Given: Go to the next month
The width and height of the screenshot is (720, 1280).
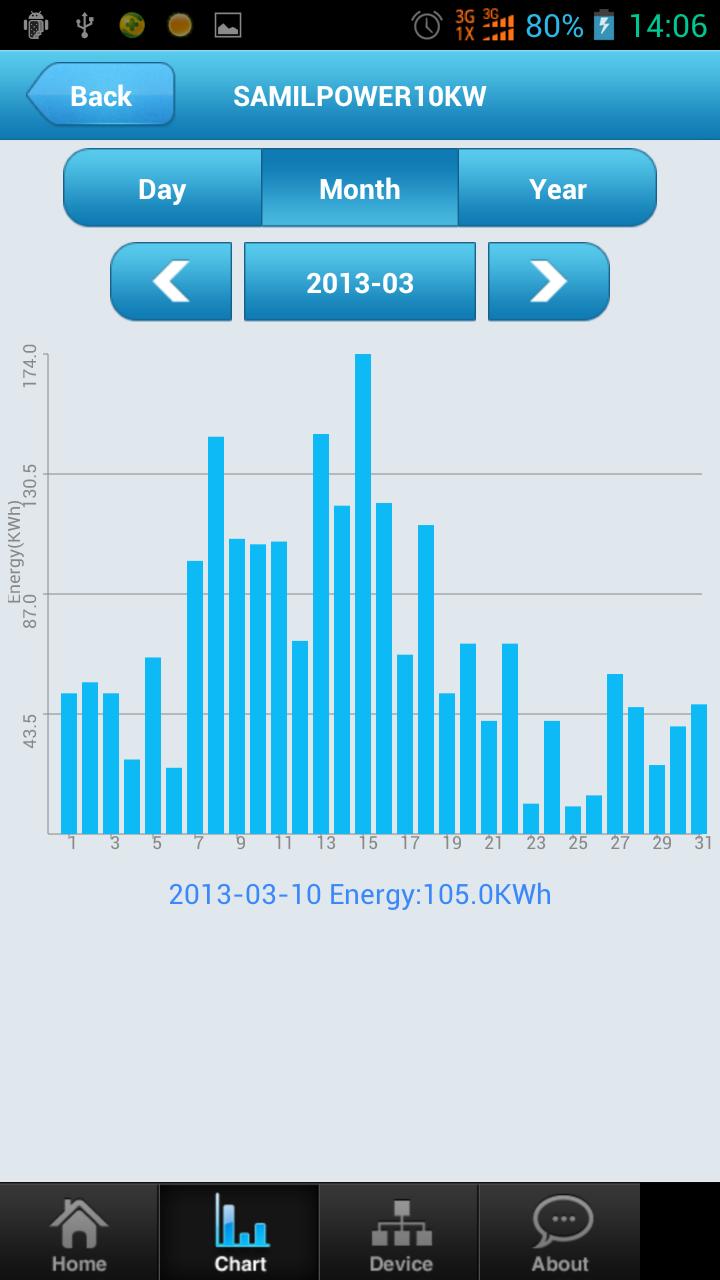Looking at the screenshot, I should click(548, 282).
